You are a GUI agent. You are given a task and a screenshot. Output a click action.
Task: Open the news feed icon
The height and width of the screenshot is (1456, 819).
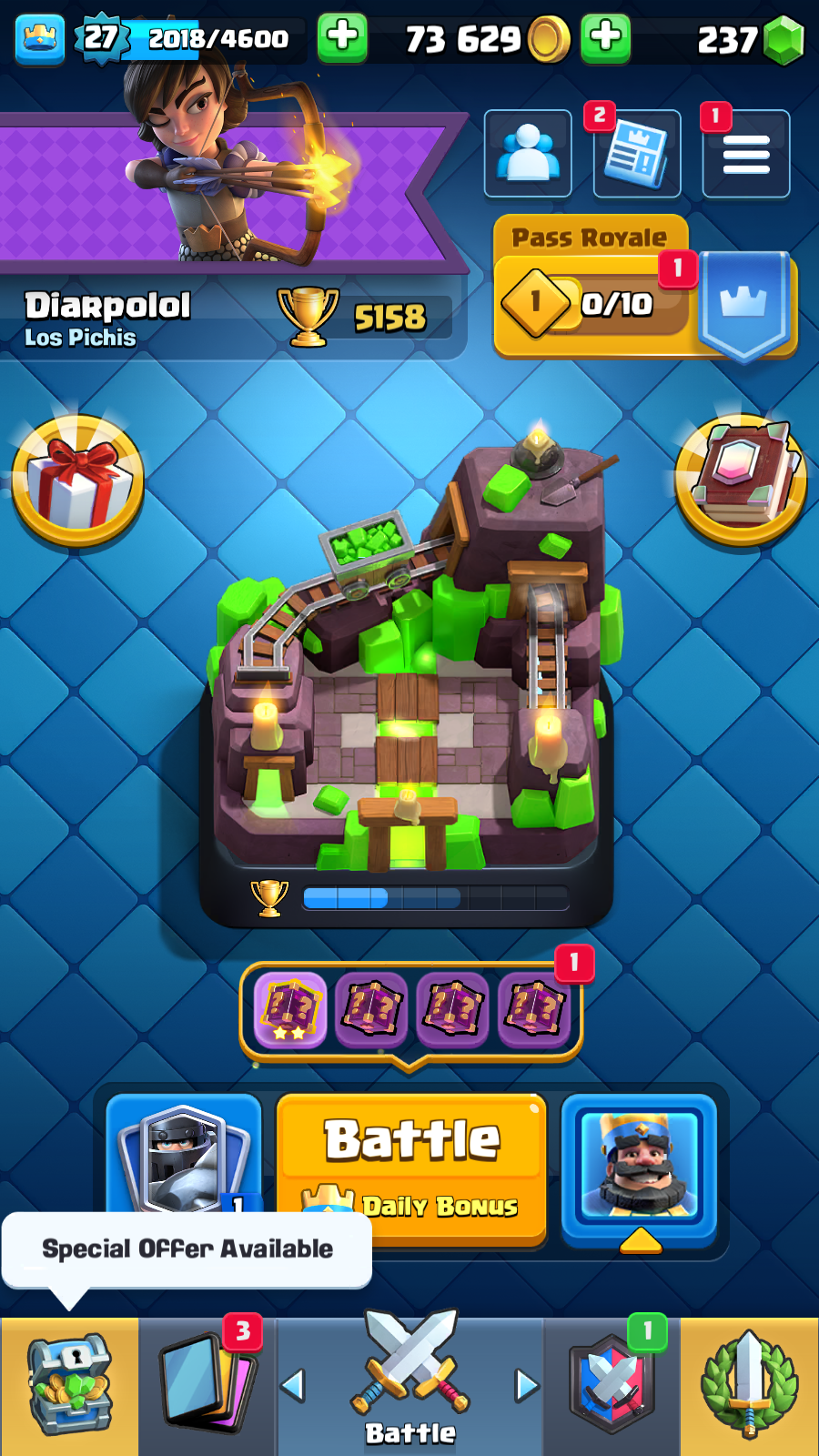pyautogui.click(x=637, y=155)
